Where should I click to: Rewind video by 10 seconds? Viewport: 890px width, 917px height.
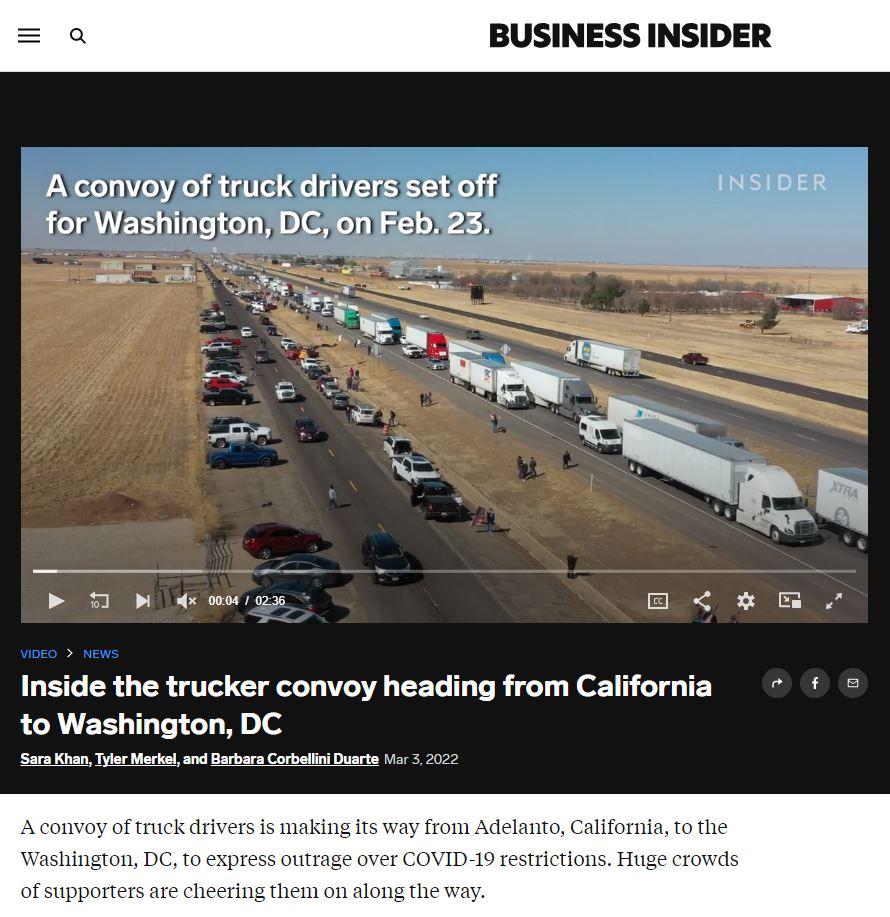point(99,601)
